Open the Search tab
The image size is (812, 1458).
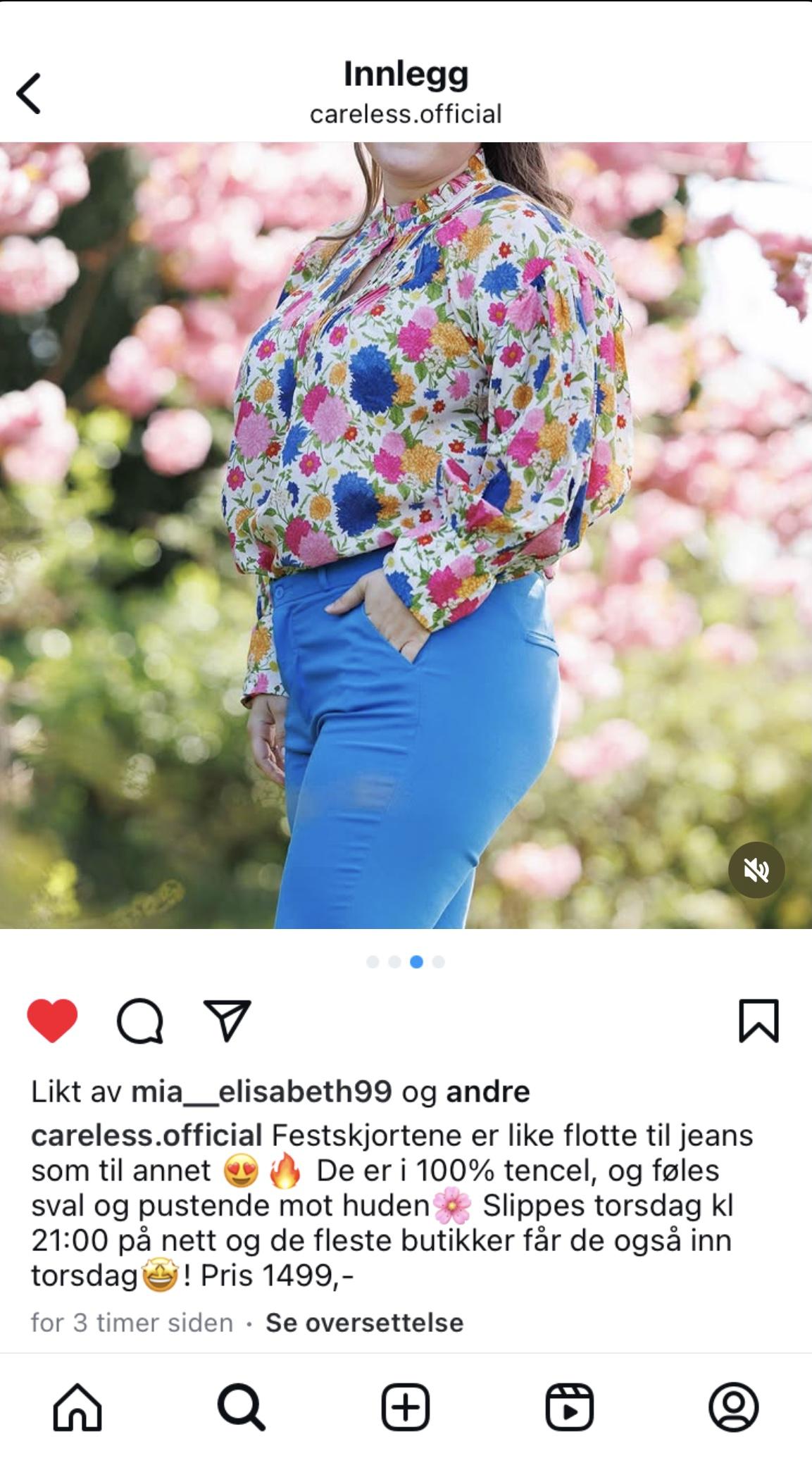(242, 1407)
